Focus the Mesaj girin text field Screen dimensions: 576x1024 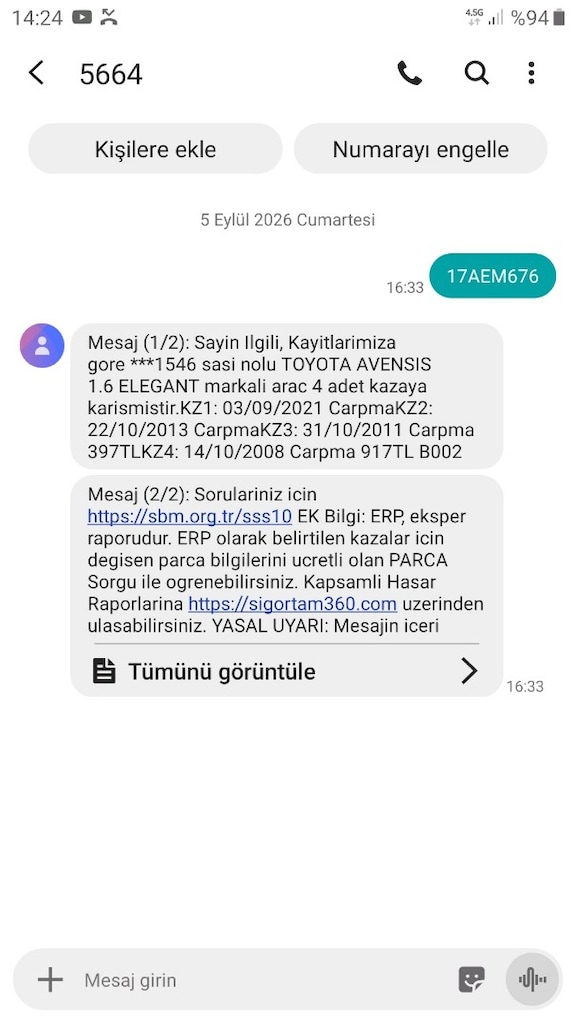coord(261,980)
